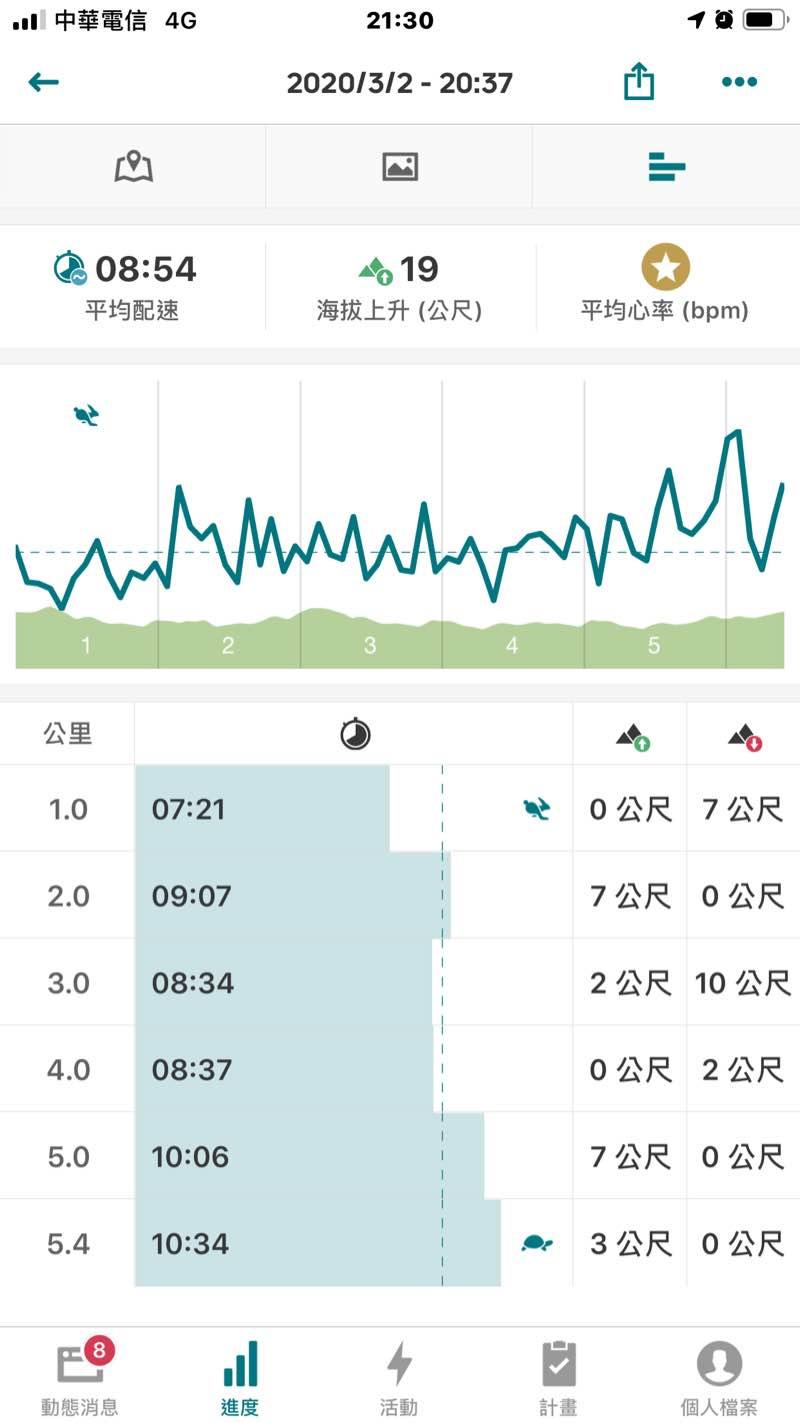Image resolution: width=800 pixels, height=1423 pixels.
Task: Go to the 活動 activity tab
Action: coord(399,1378)
